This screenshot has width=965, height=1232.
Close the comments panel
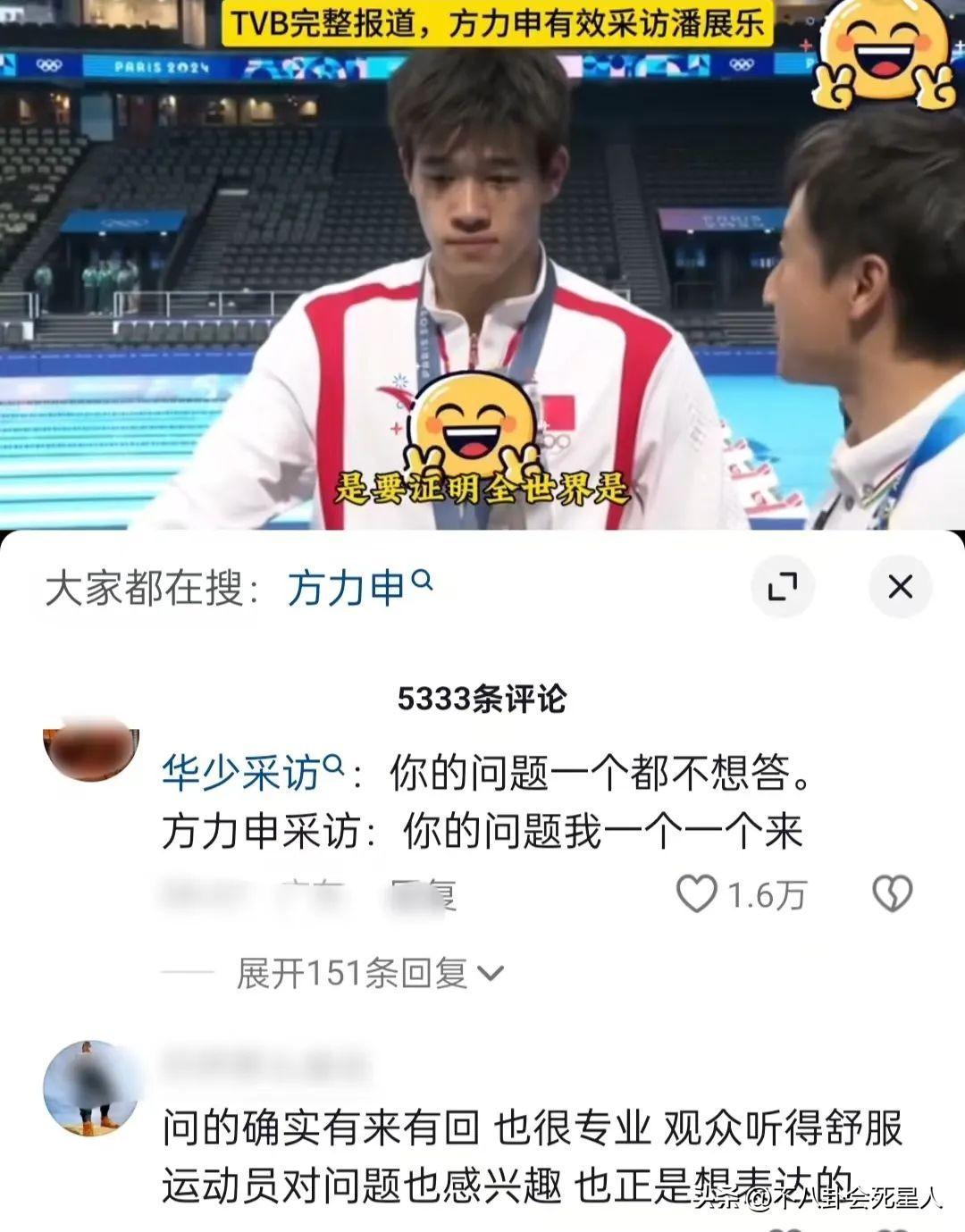[x=900, y=587]
